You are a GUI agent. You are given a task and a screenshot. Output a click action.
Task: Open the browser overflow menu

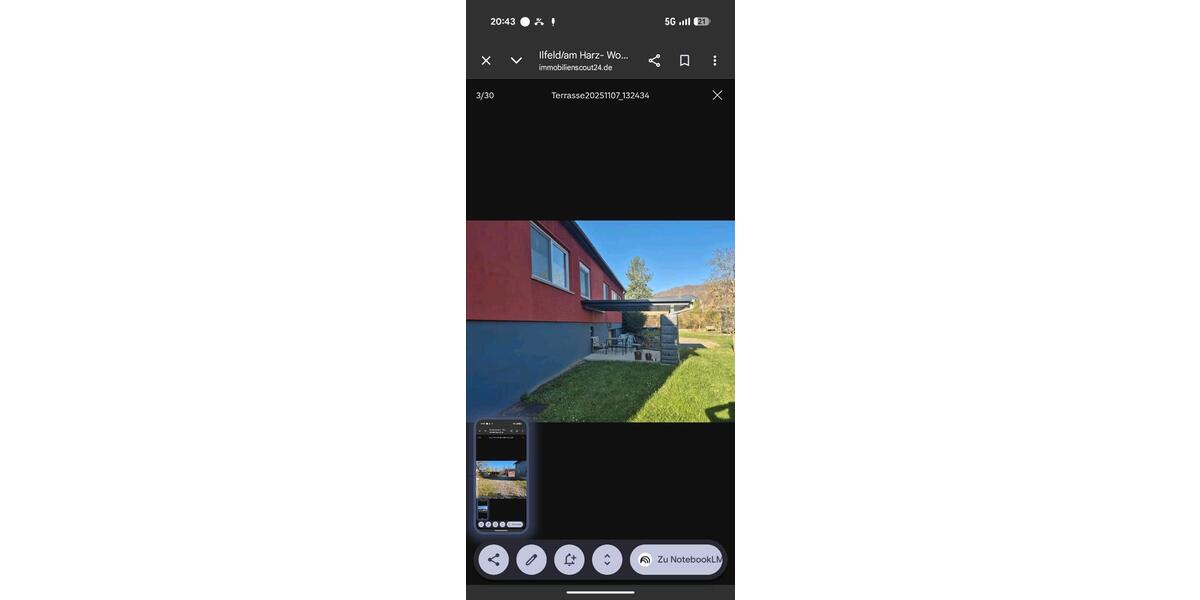tap(715, 61)
